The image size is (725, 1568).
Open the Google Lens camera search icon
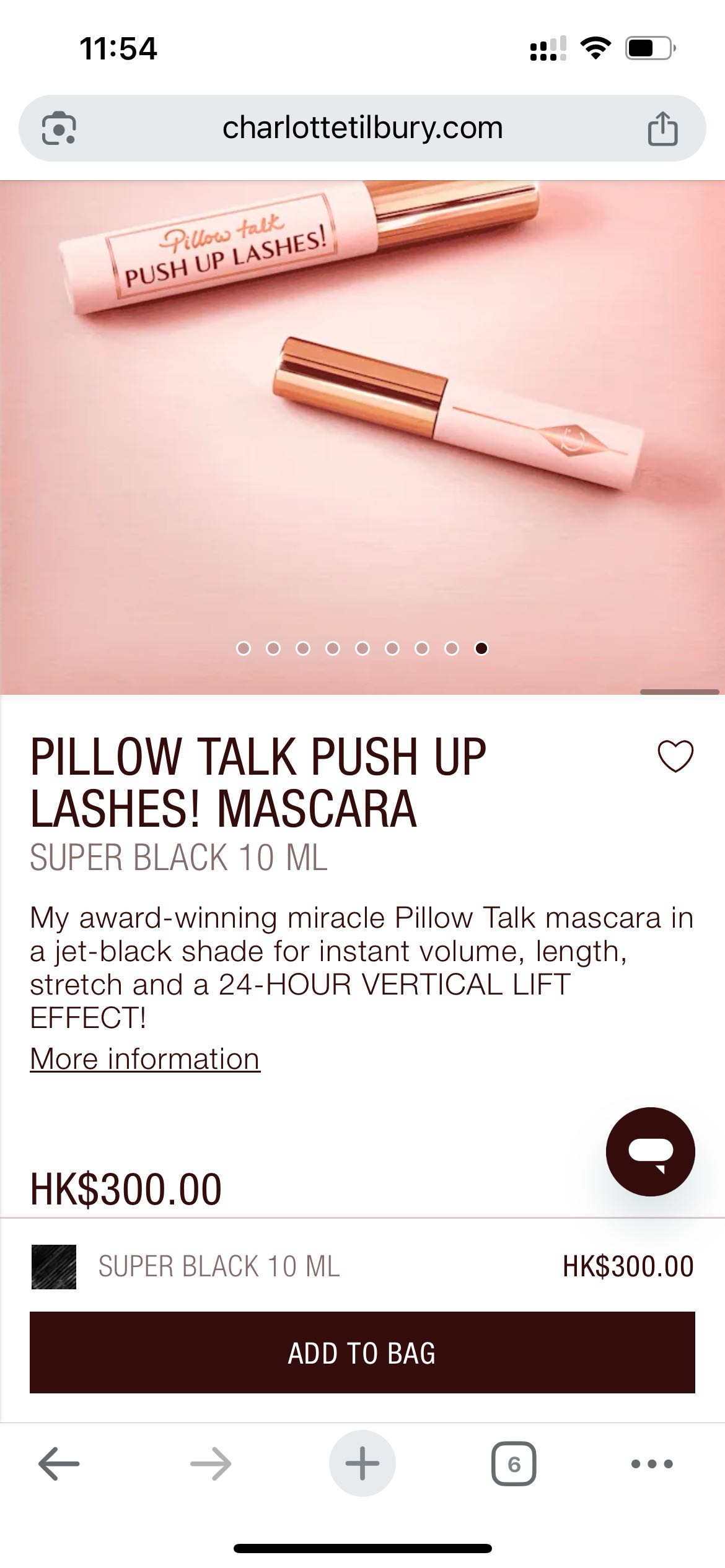59,129
